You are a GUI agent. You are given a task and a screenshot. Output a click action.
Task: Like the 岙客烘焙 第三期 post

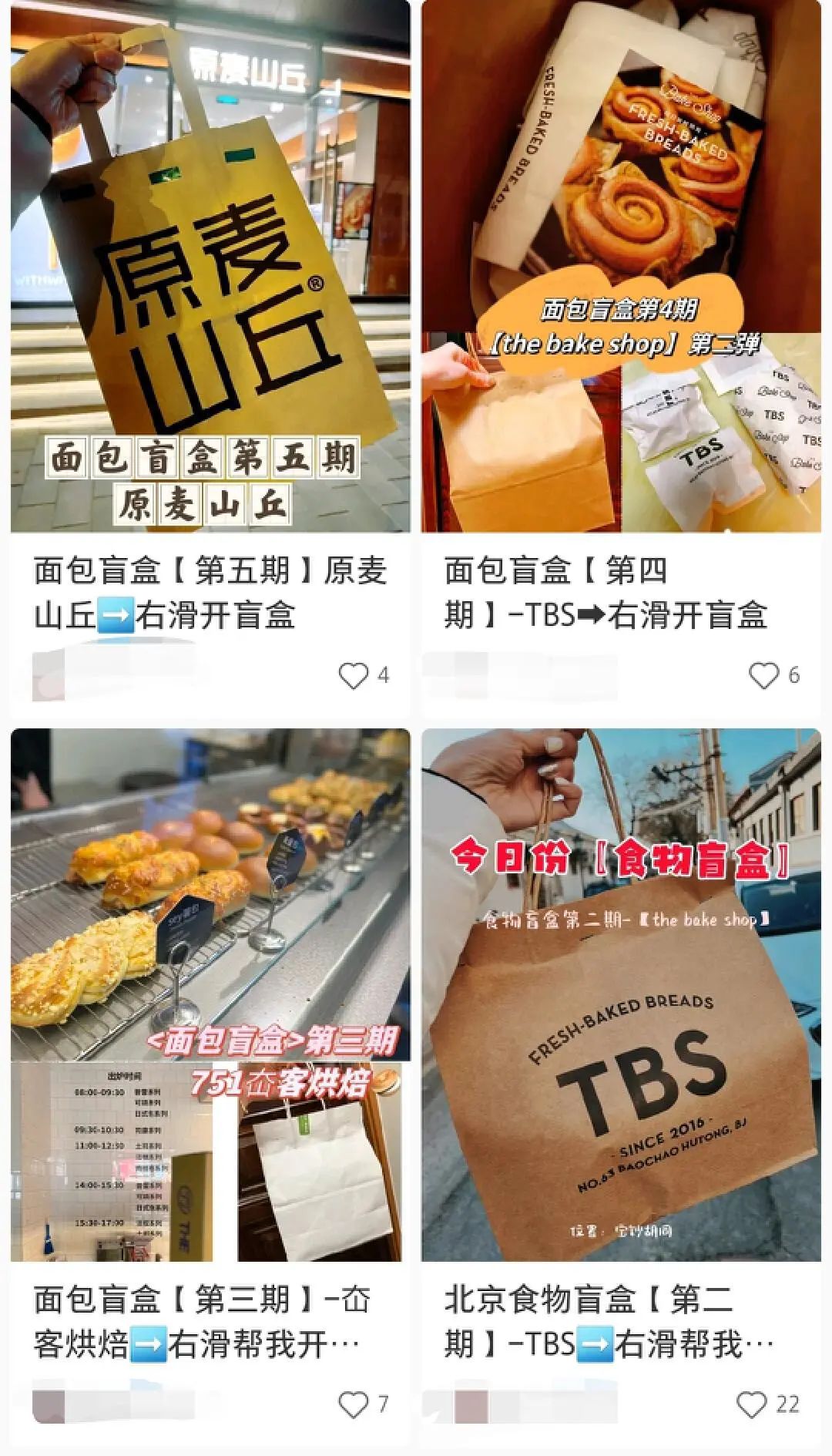pyautogui.click(x=354, y=1404)
